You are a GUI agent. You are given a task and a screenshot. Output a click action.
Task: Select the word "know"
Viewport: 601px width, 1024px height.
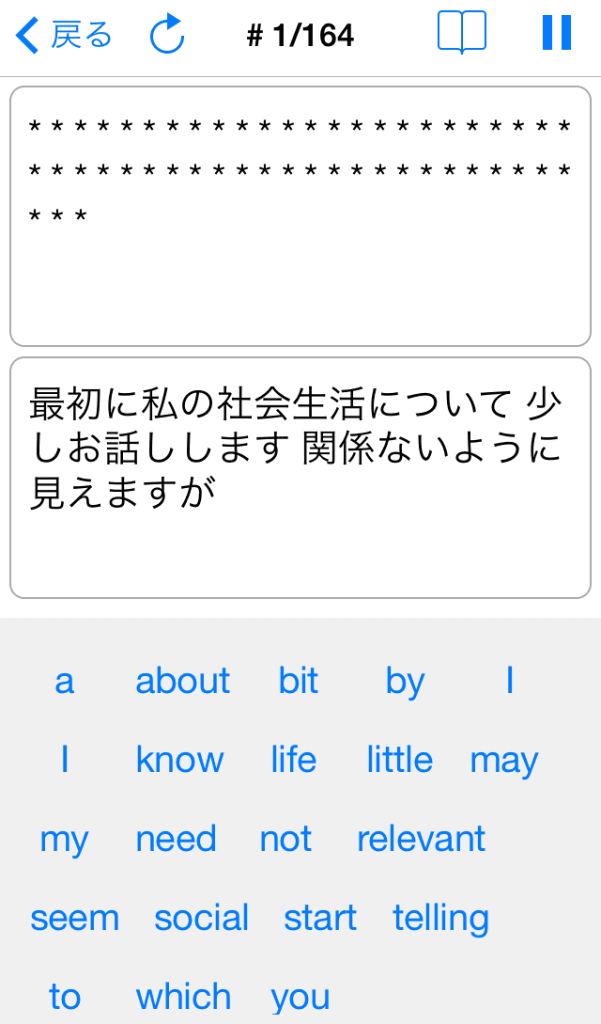tap(180, 760)
